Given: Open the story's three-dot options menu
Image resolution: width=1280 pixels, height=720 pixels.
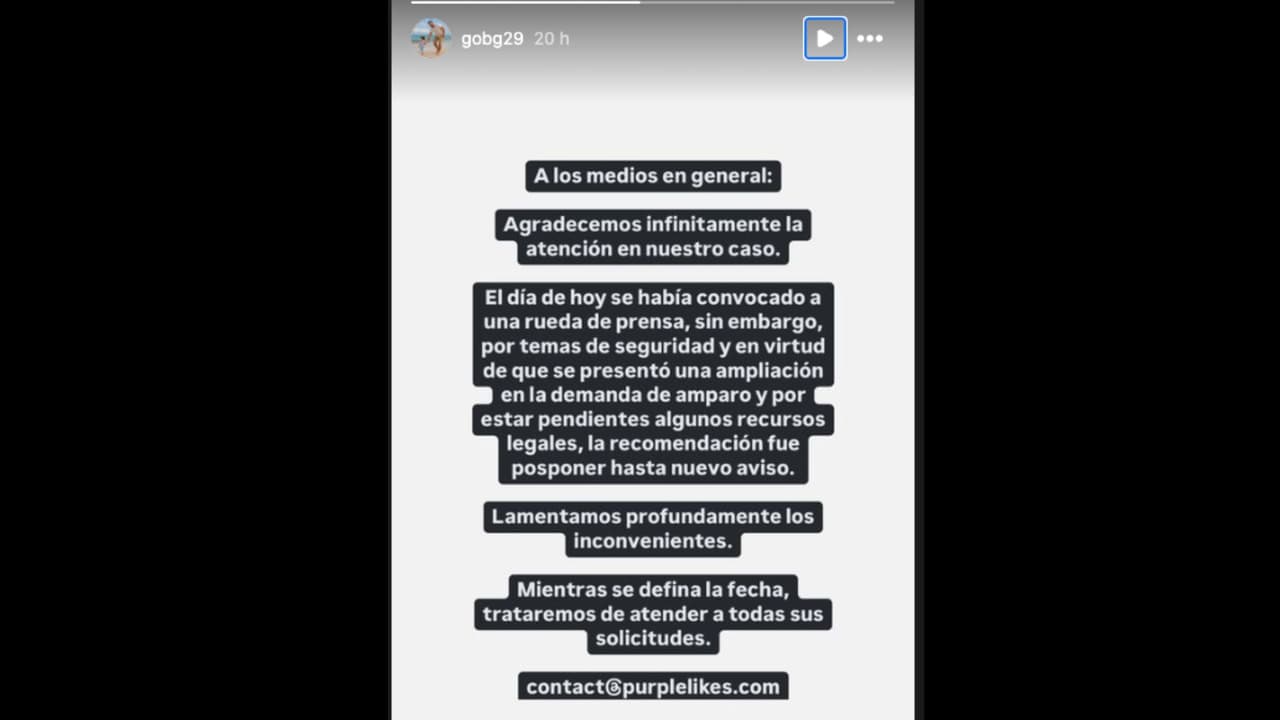Looking at the screenshot, I should coord(870,39).
